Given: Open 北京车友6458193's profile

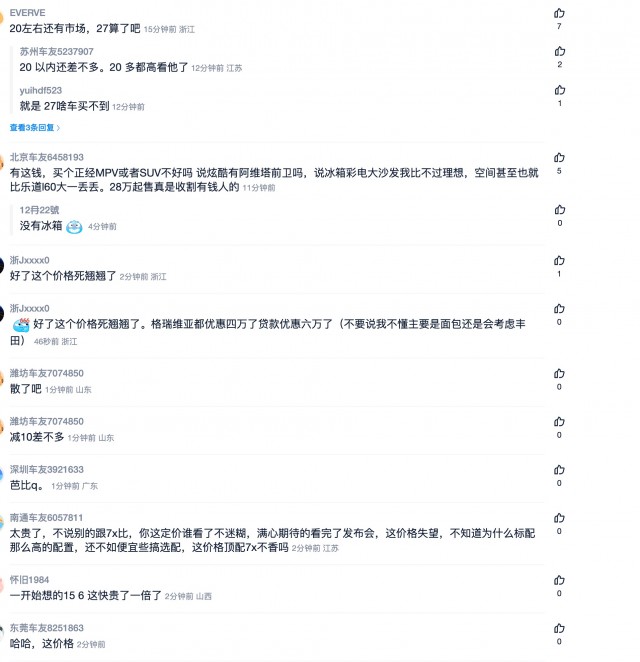Looking at the screenshot, I should coord(46,157).
